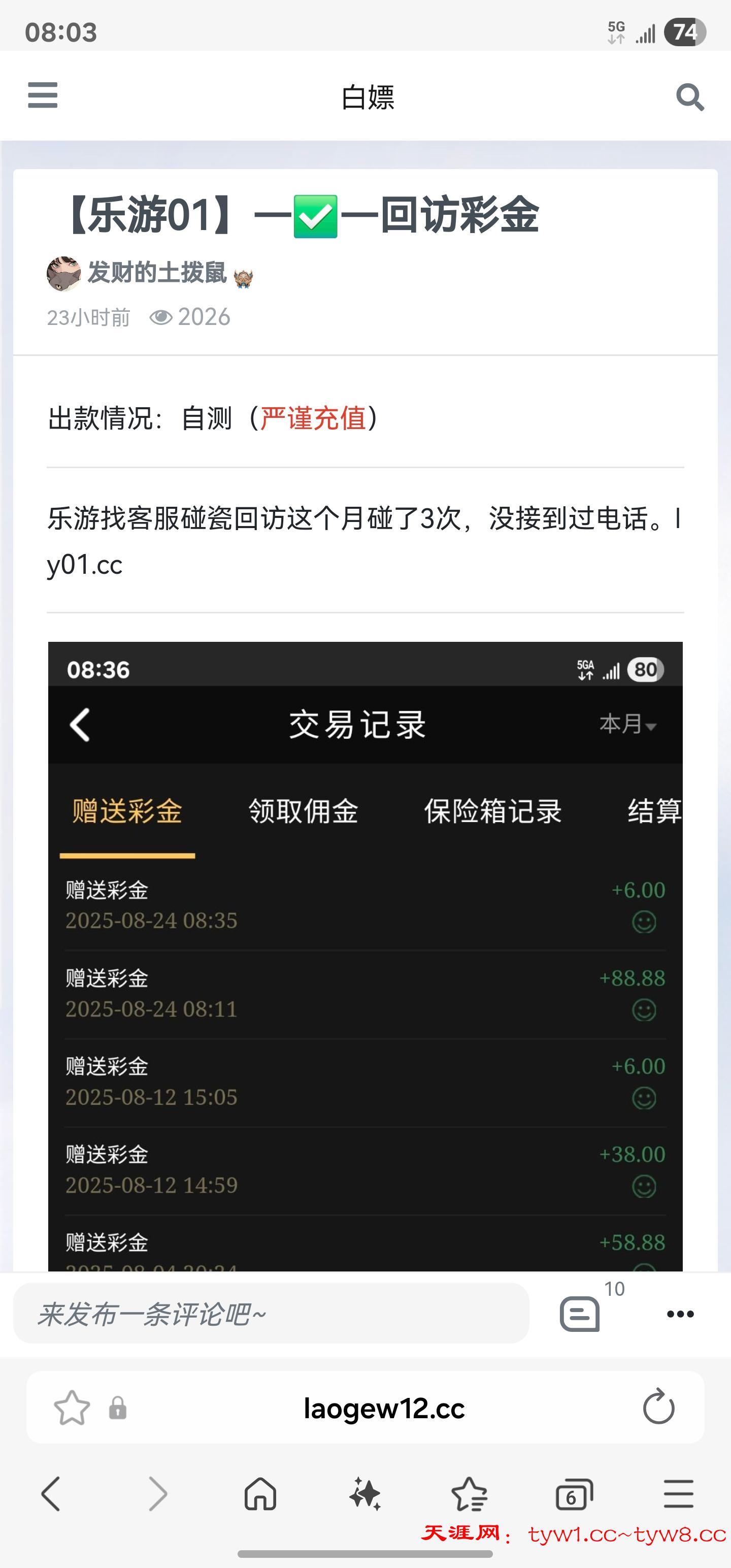
Task: Open the post's three-dot more options
Action: (680, 1314)
